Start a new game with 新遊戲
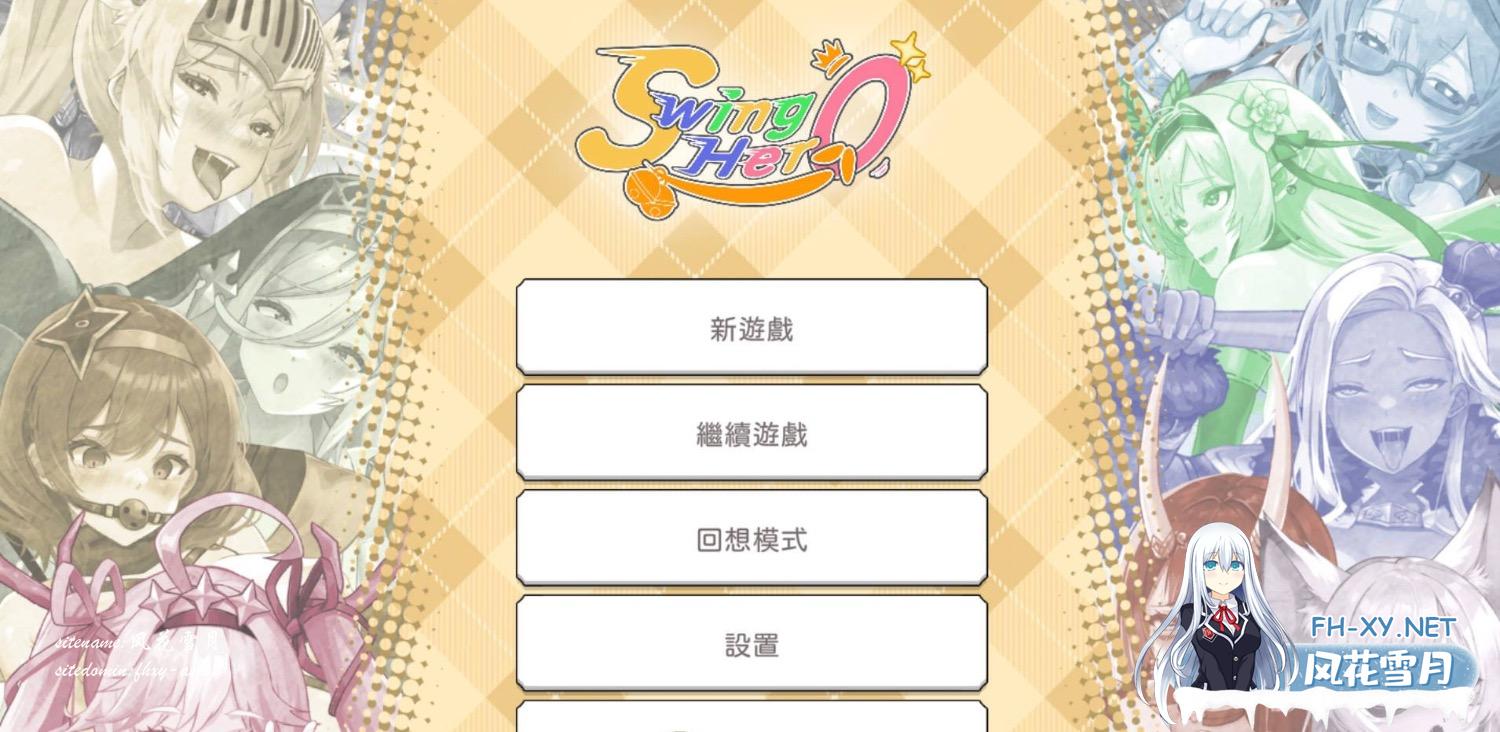This screenshot has height=732, width=1500. (x=751, y=328)
